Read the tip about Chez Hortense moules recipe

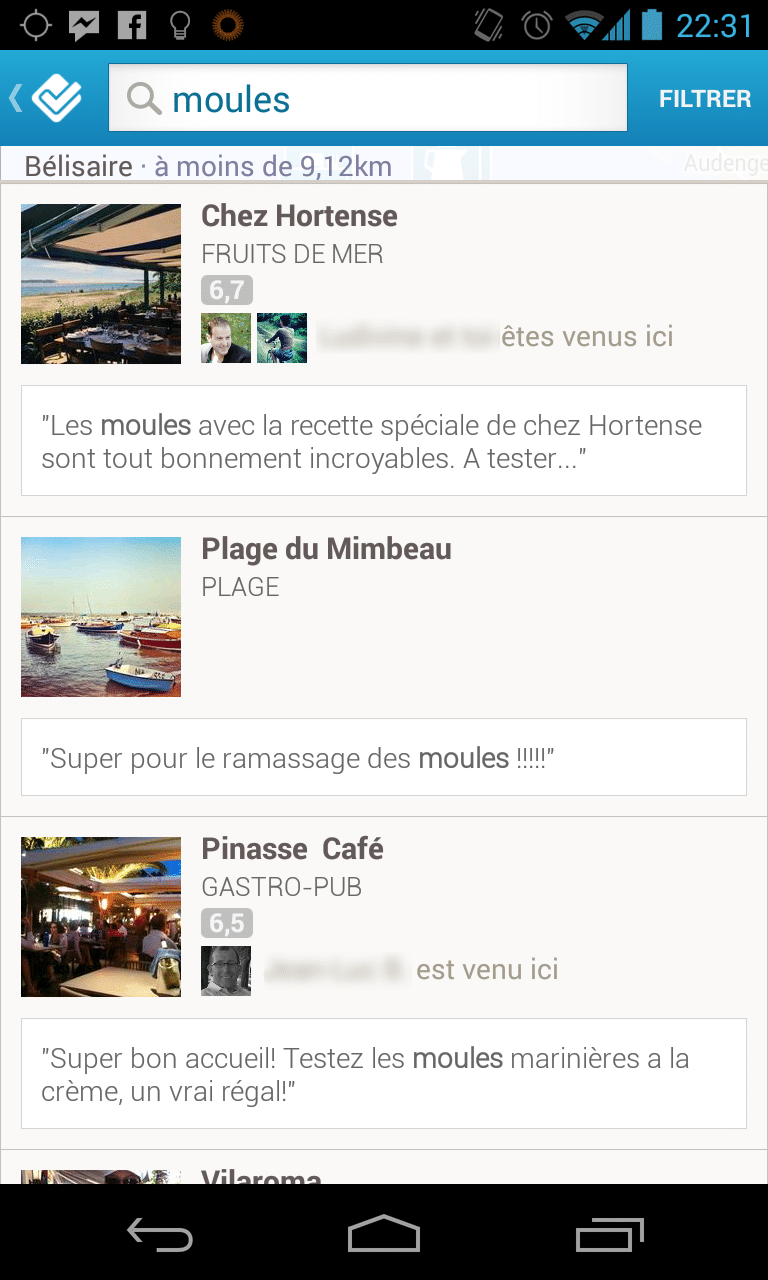(x=384, y=441)
